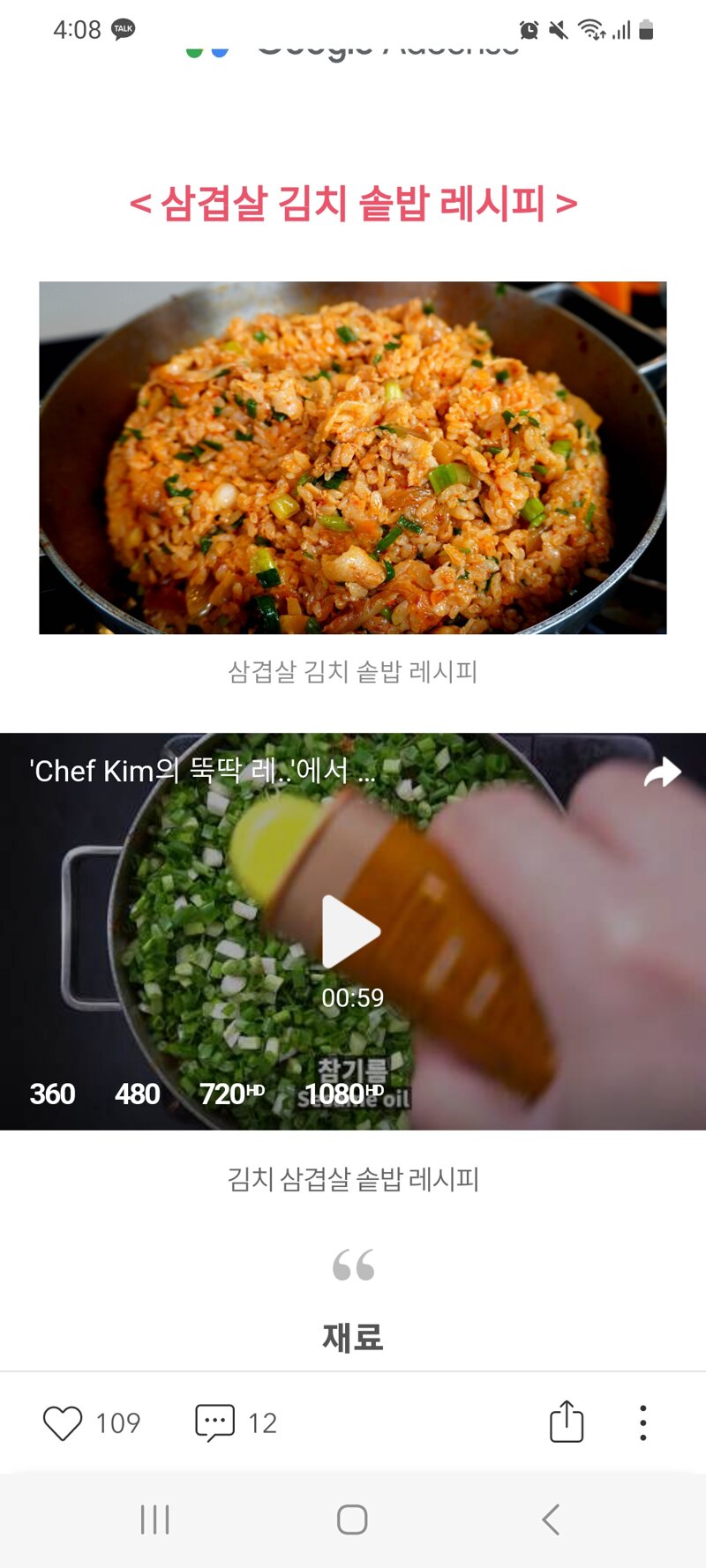Open the three-dot overflow menu
Viewport: 706px width, 1568px height.
point(642,1422)
